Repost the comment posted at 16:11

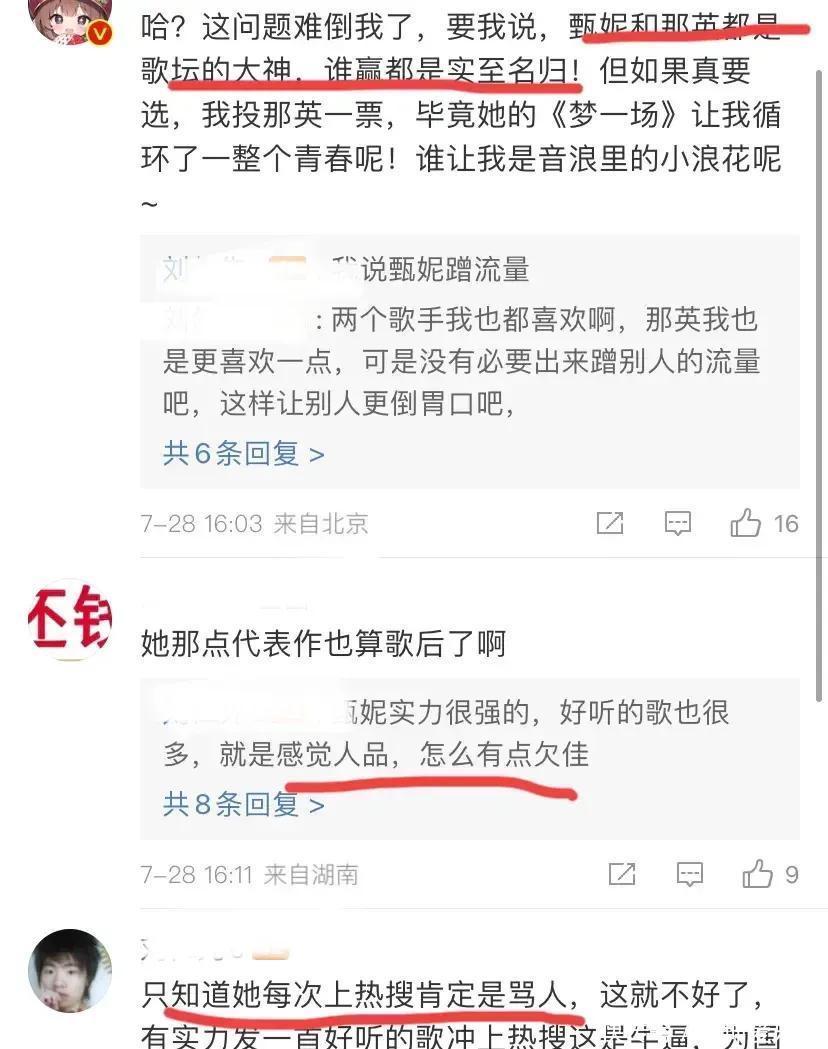pyautogui.click(x=622, y=875)
